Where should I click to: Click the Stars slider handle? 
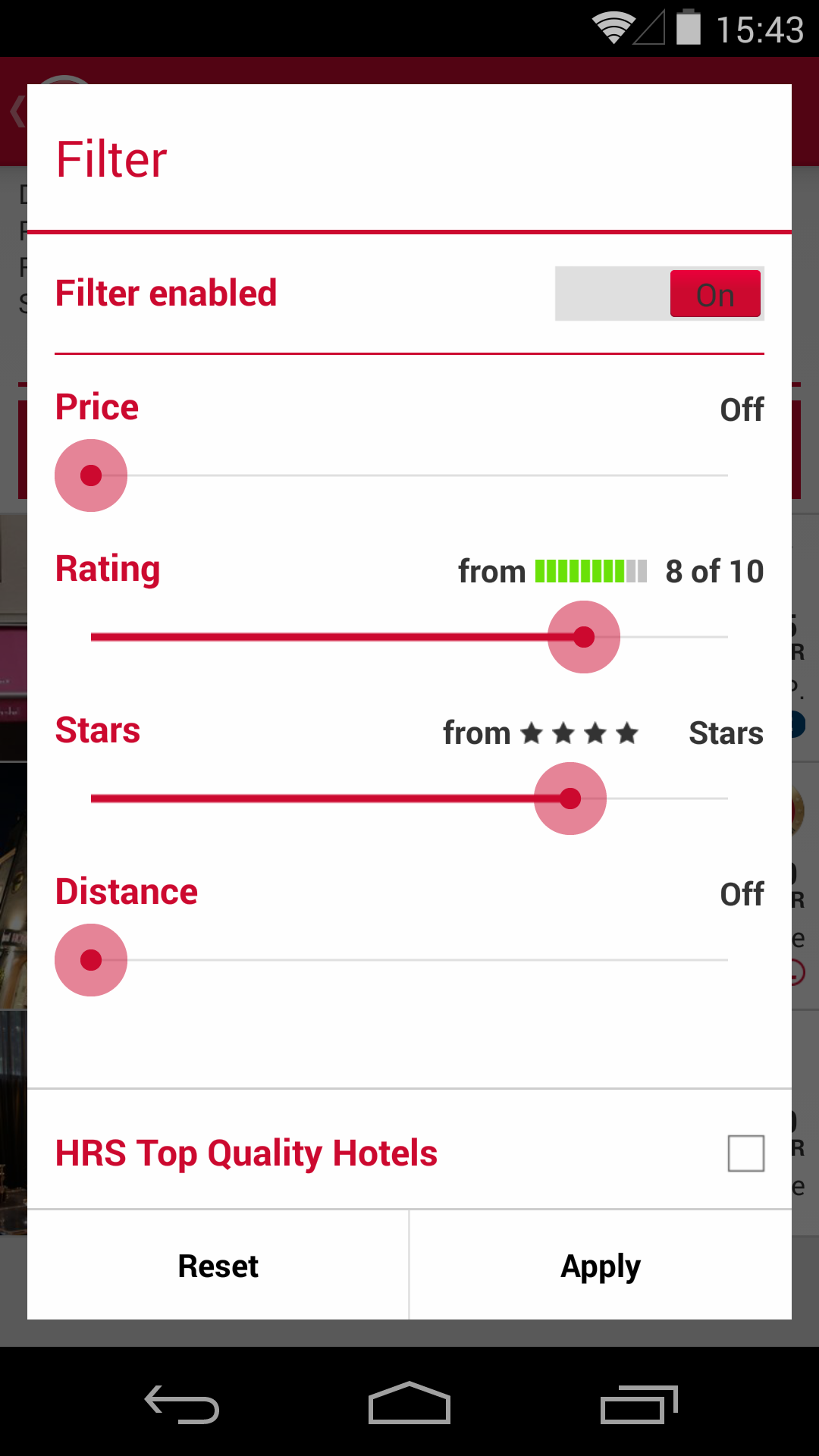[571, 799]
